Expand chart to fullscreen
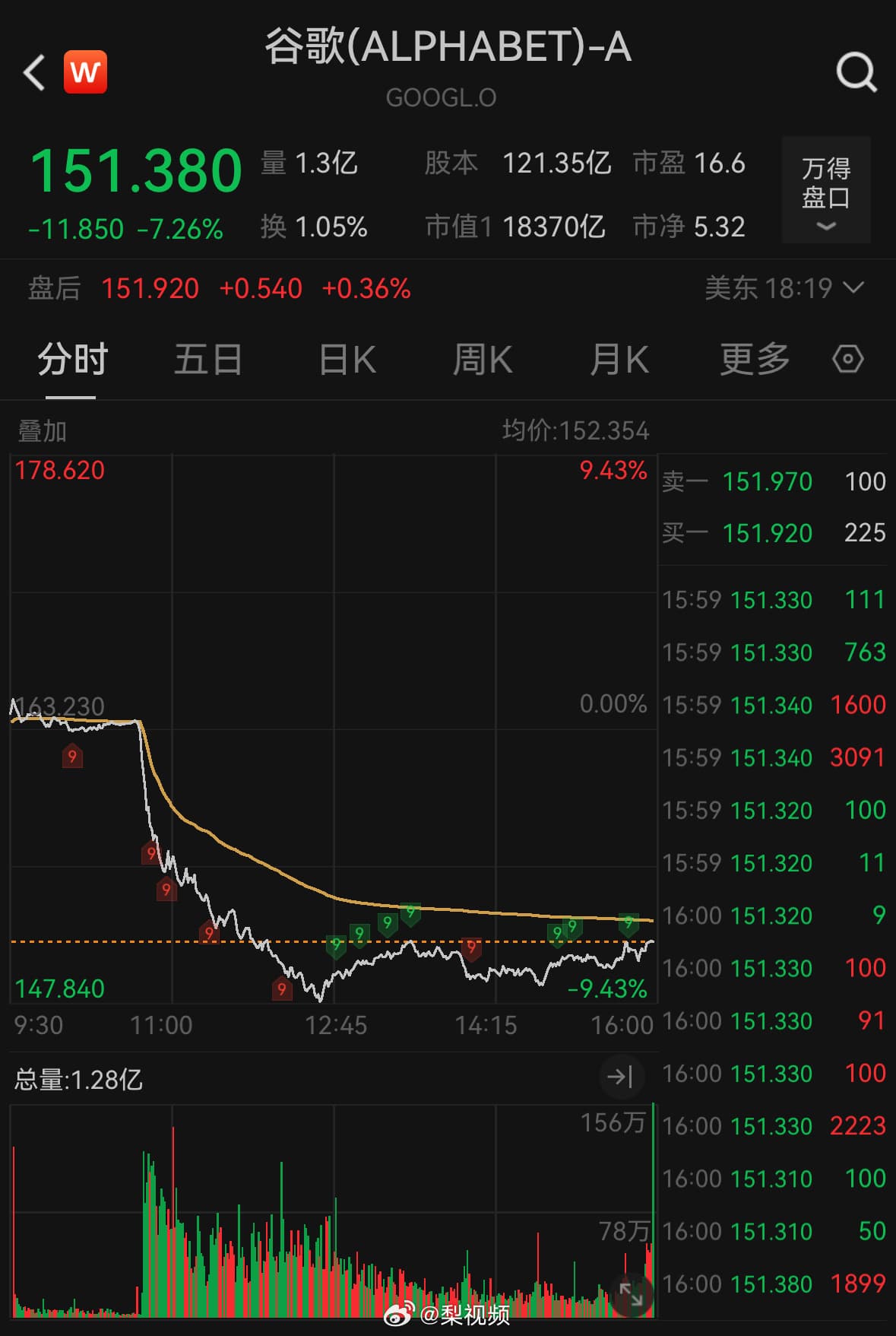 coord(632,1293)
